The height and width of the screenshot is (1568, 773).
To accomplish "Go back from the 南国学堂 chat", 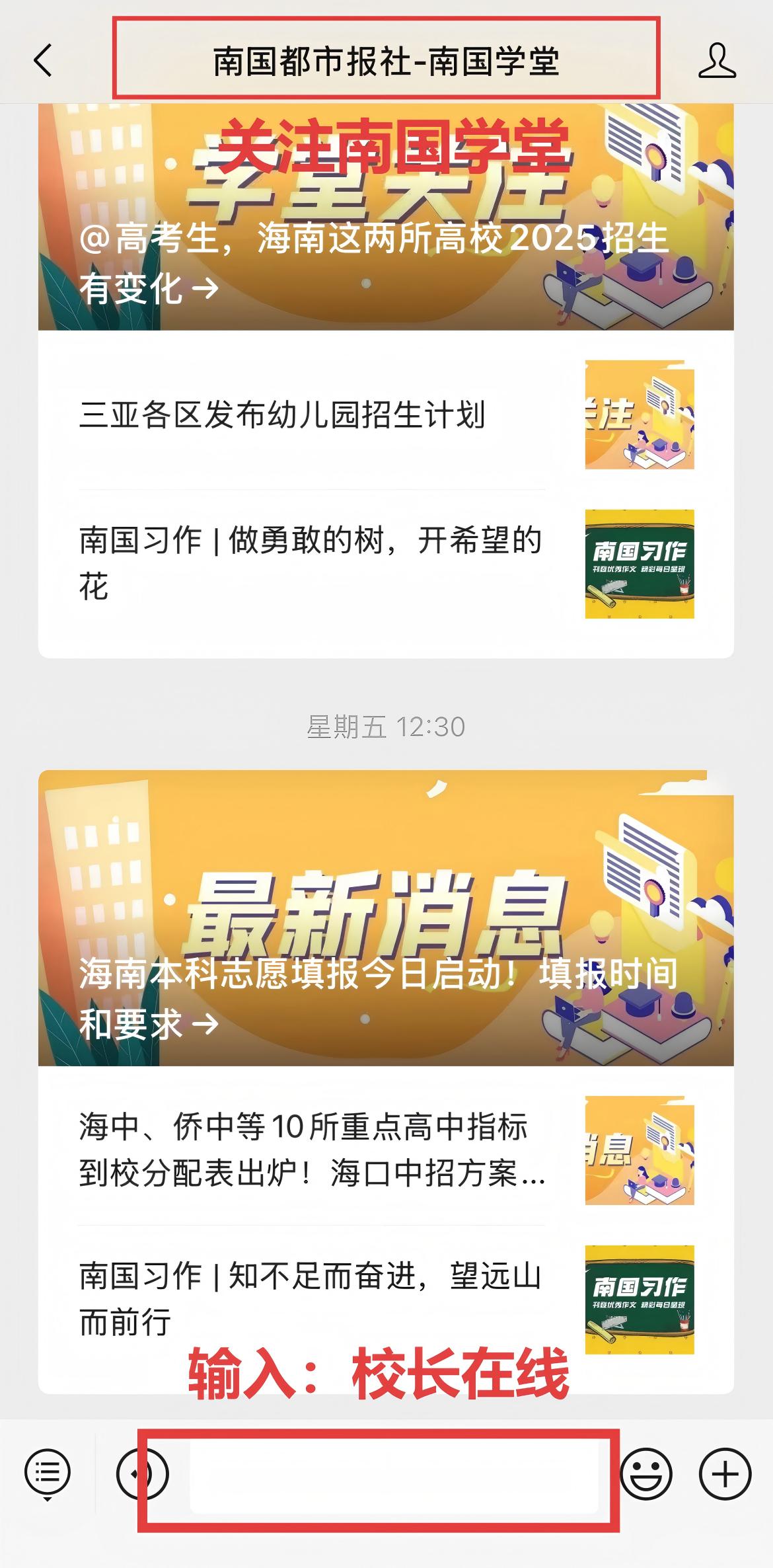I will (x=42, y=61).
